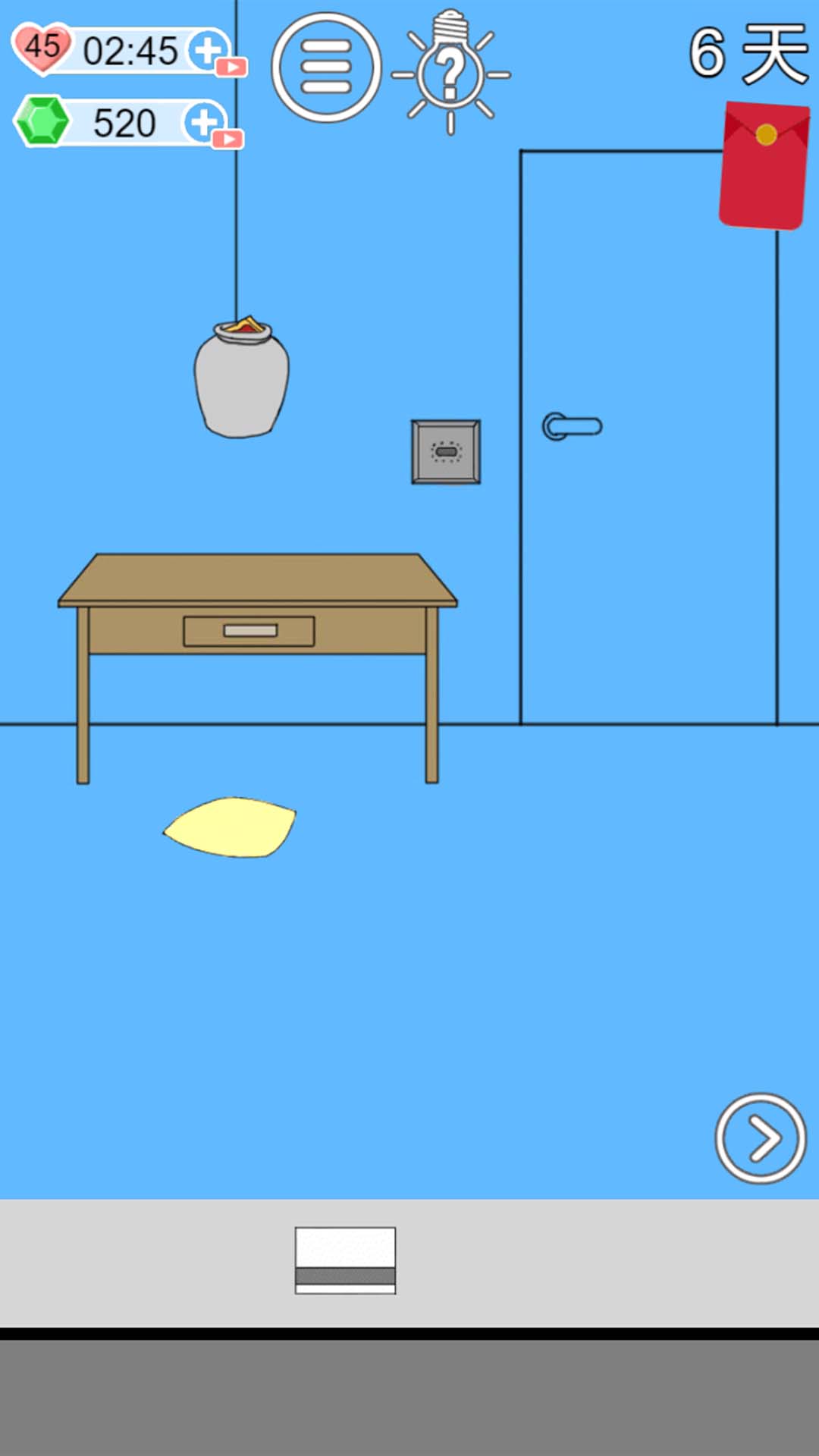
Task: Select the matchbox item in inventory
Action: tap(345, 1260)
